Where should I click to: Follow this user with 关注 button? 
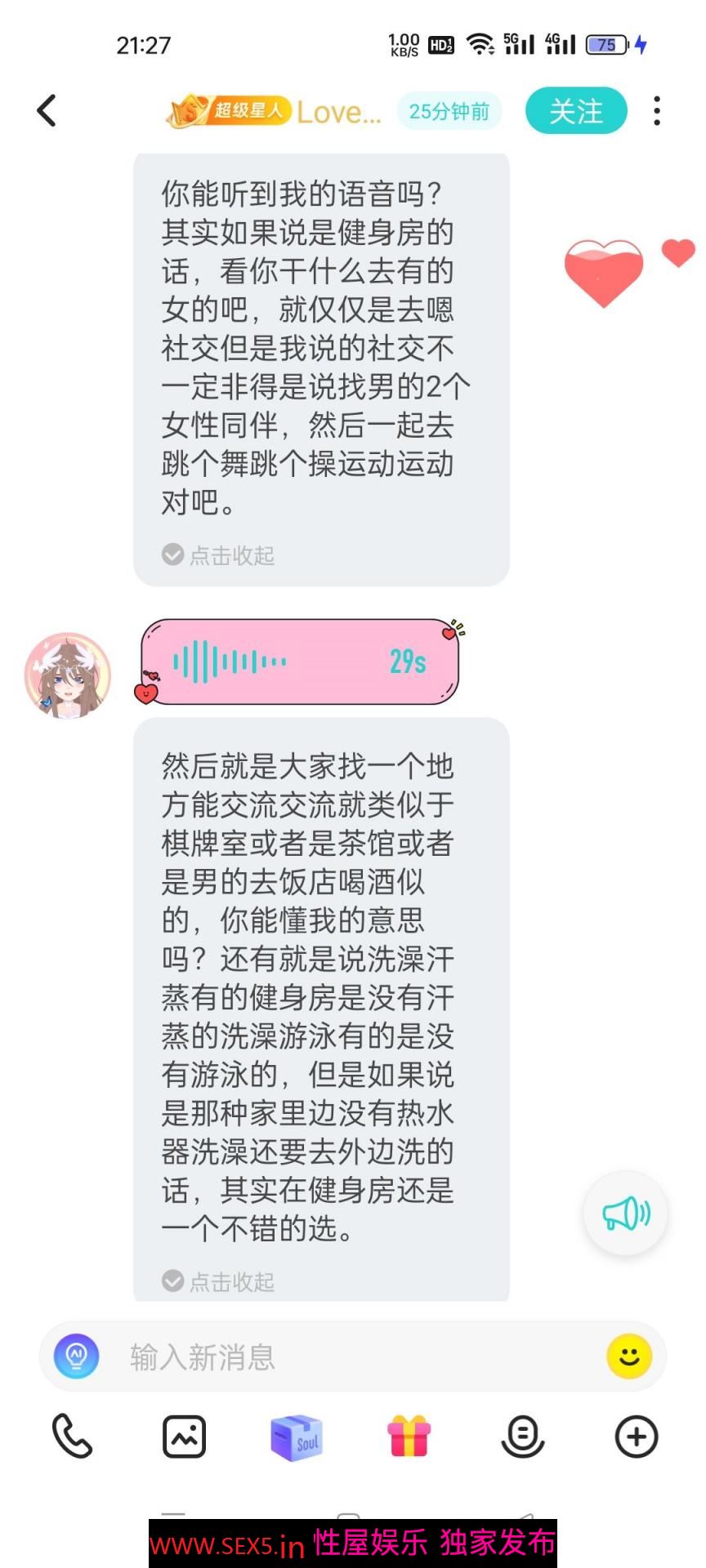point(576,111)
